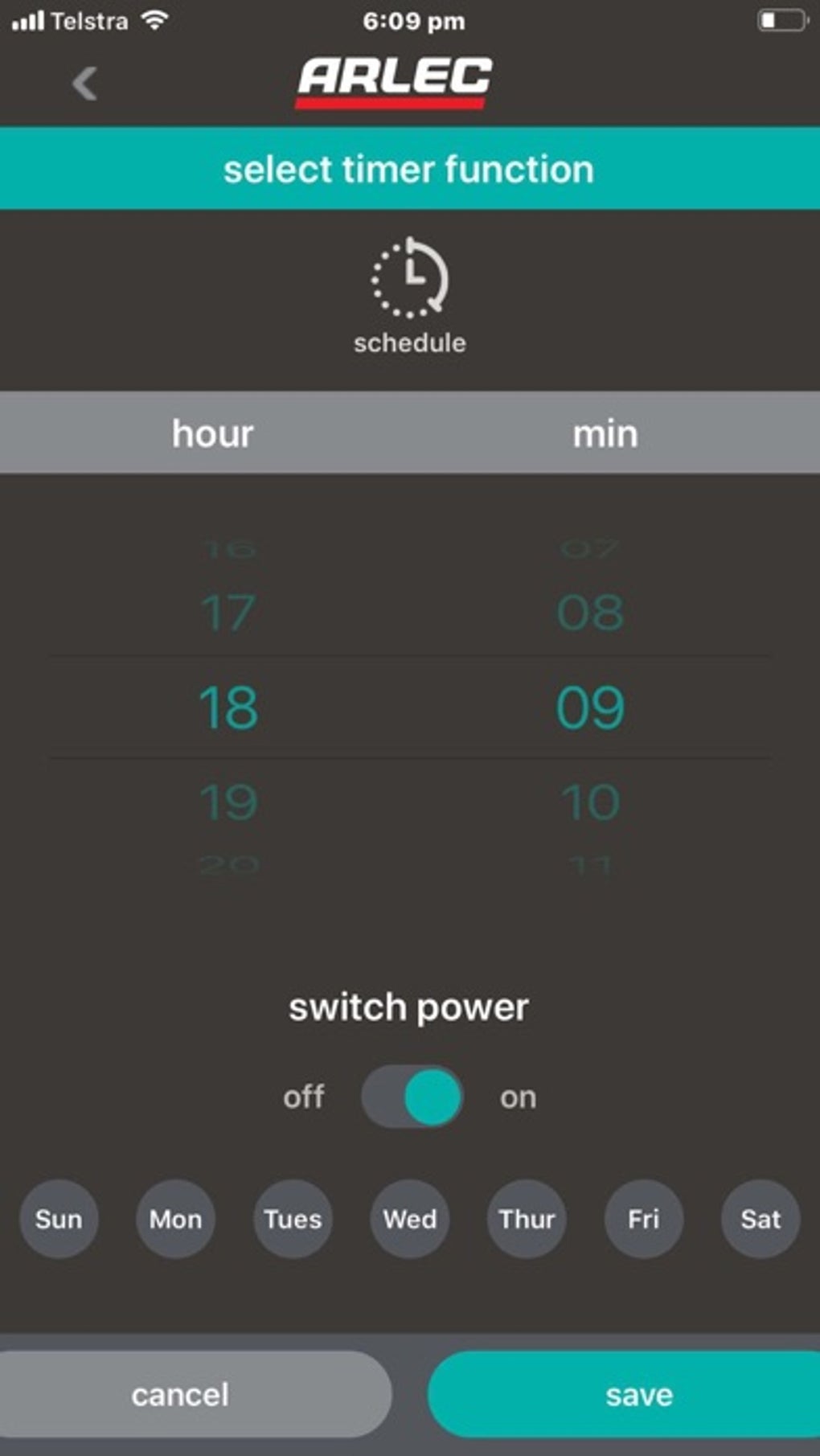The image size is (820, 1456).
Task: Tap the back arrow chevron
Action: (83, 84)
